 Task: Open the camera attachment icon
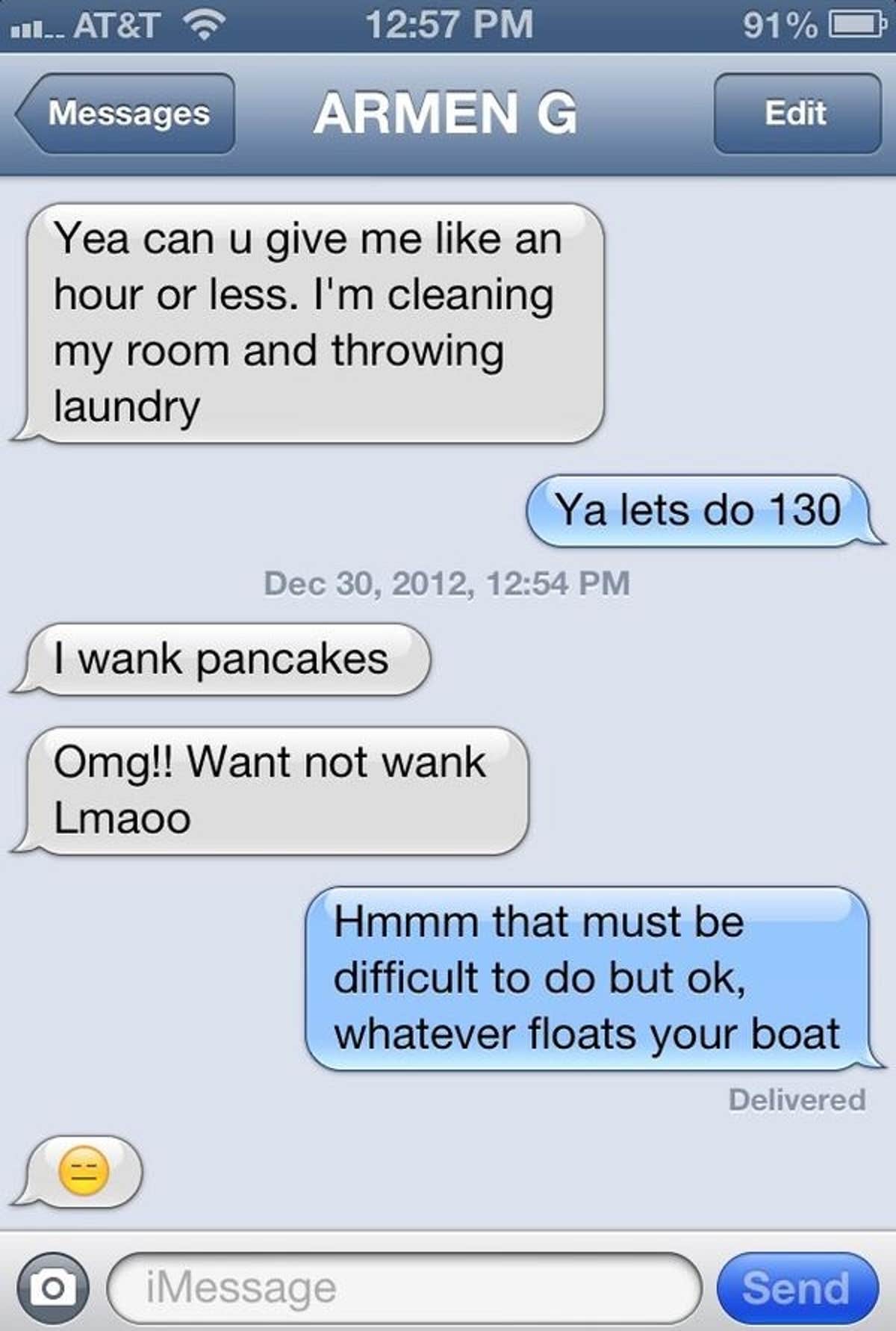click(52, 1288)
